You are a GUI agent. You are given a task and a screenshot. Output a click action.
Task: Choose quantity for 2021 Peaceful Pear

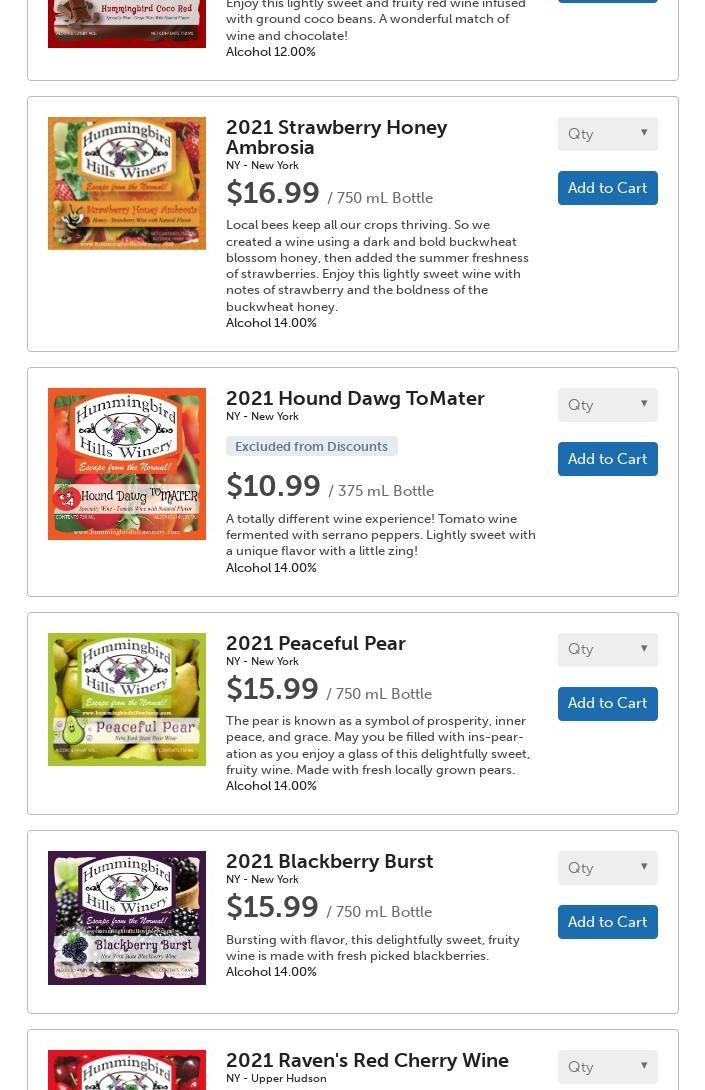(x=607, y=650)
